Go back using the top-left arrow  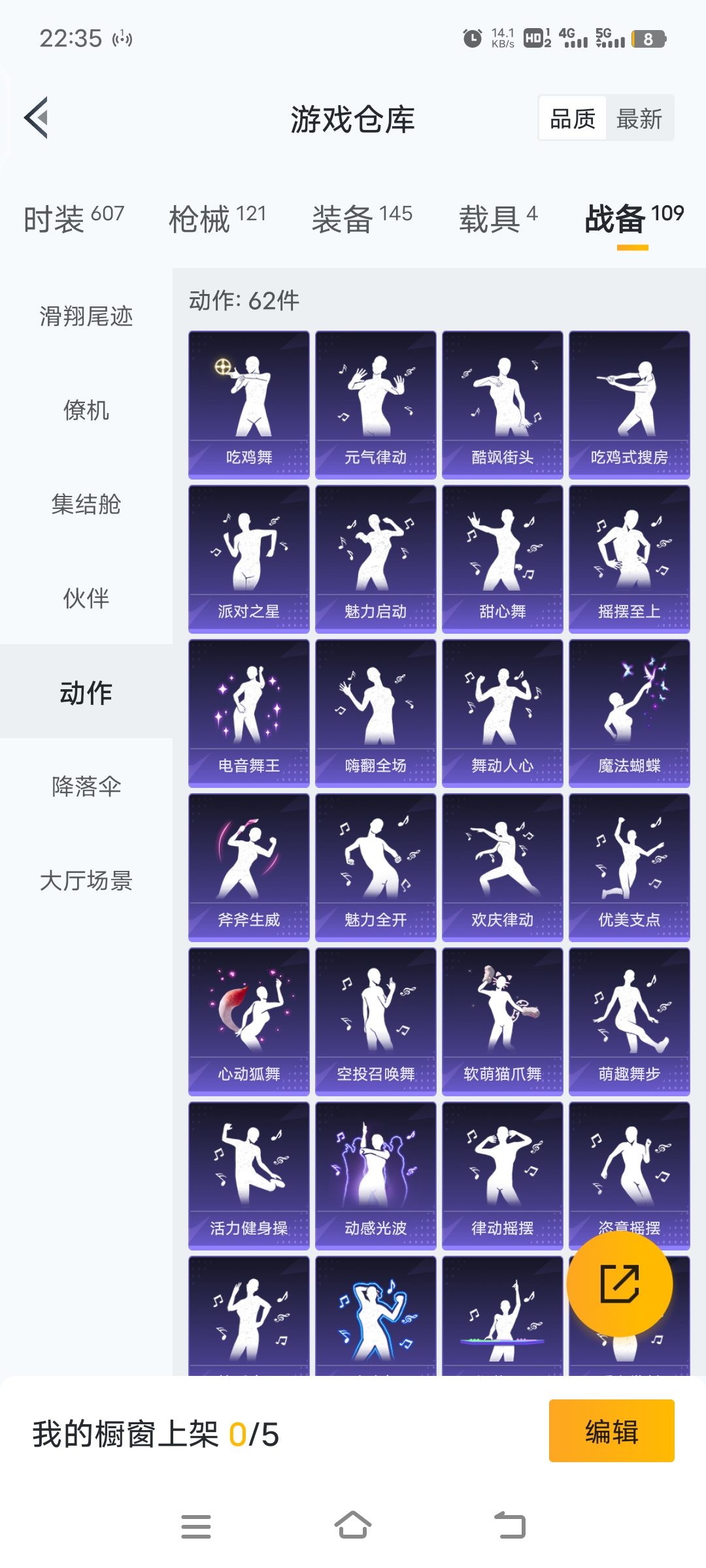(x=37, y=118)
